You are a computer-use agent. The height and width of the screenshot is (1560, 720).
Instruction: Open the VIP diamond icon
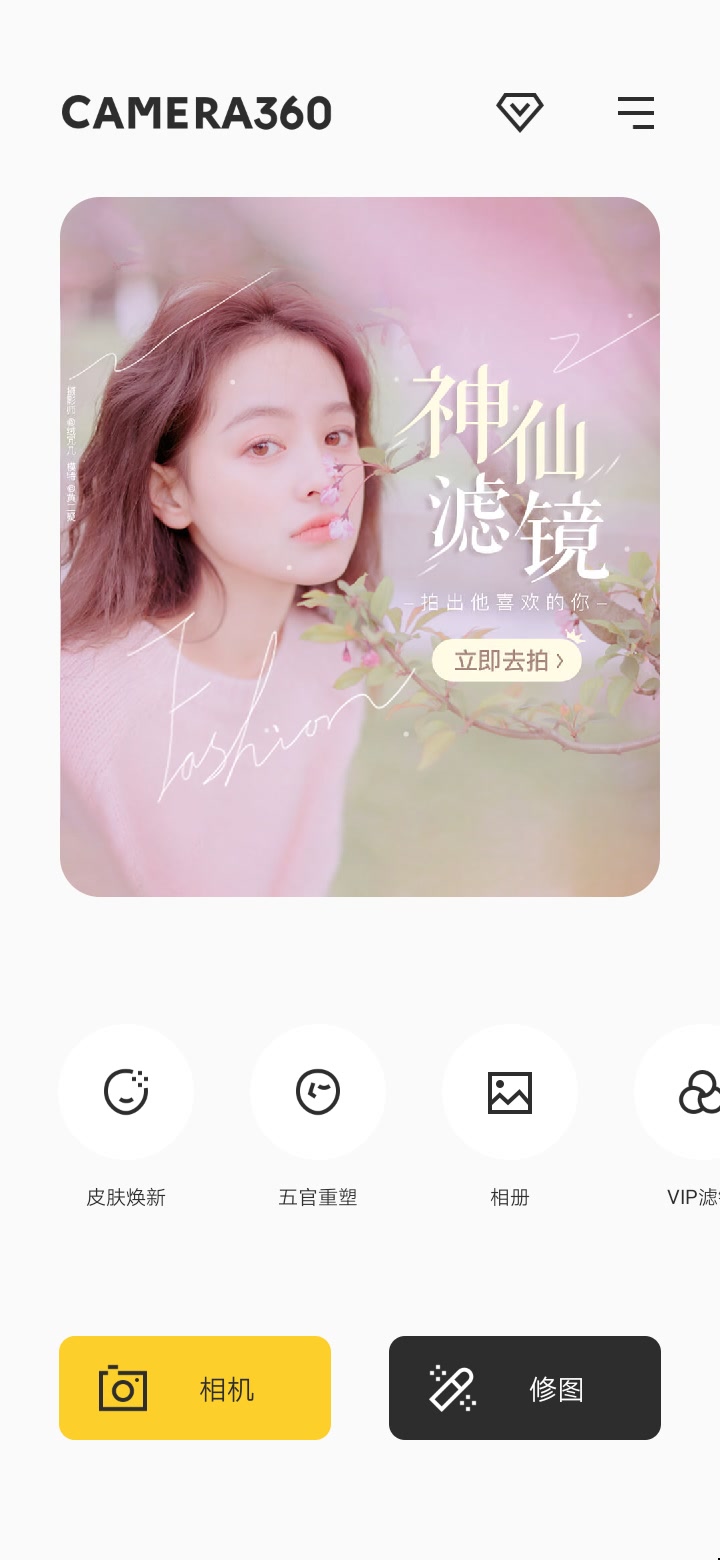pyautogui.click(x=520, y=112)
